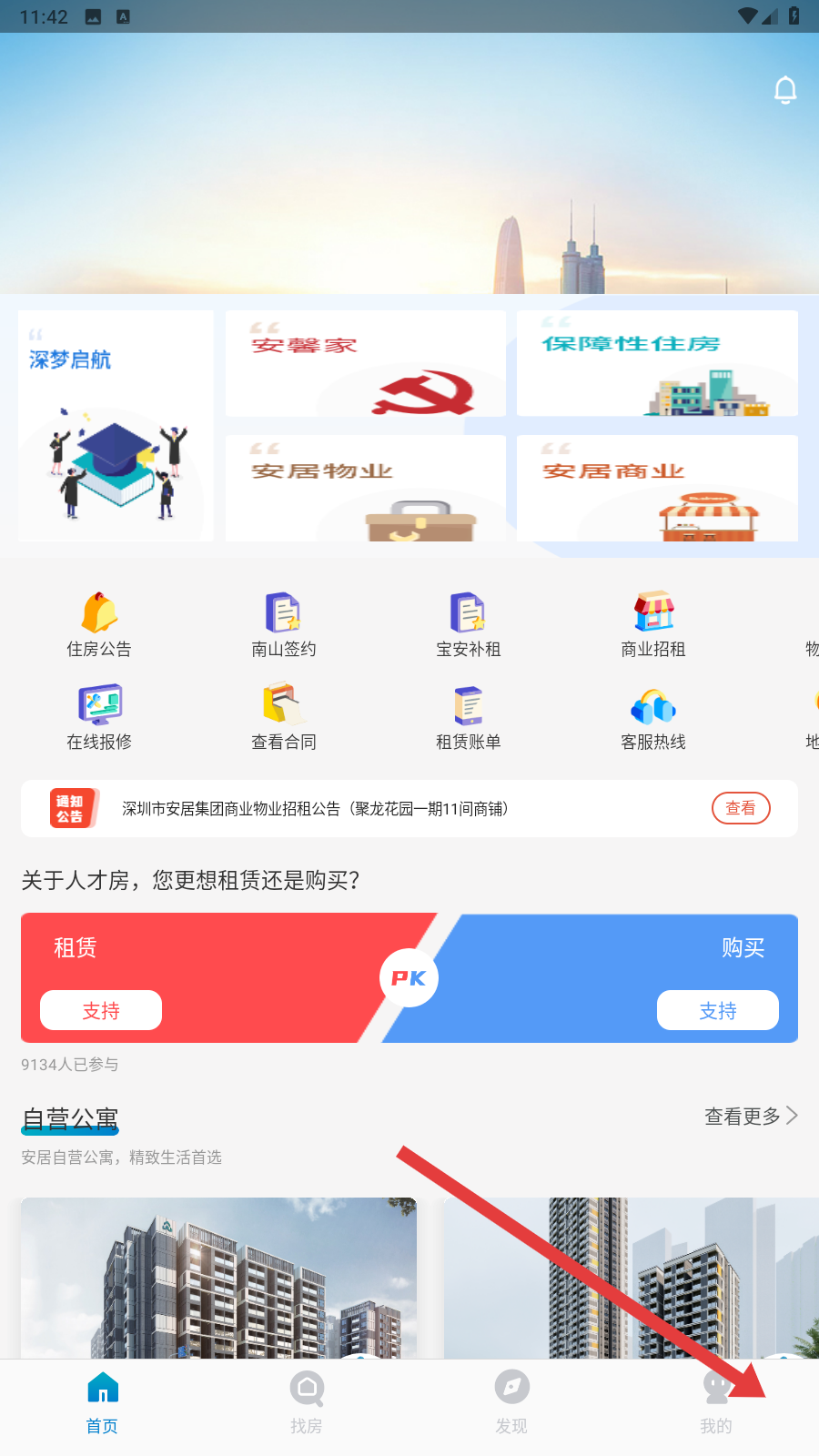Open the 安馨家 card
The width and height of the screenshot is (819, 1456).
click(x=365, y=363)
